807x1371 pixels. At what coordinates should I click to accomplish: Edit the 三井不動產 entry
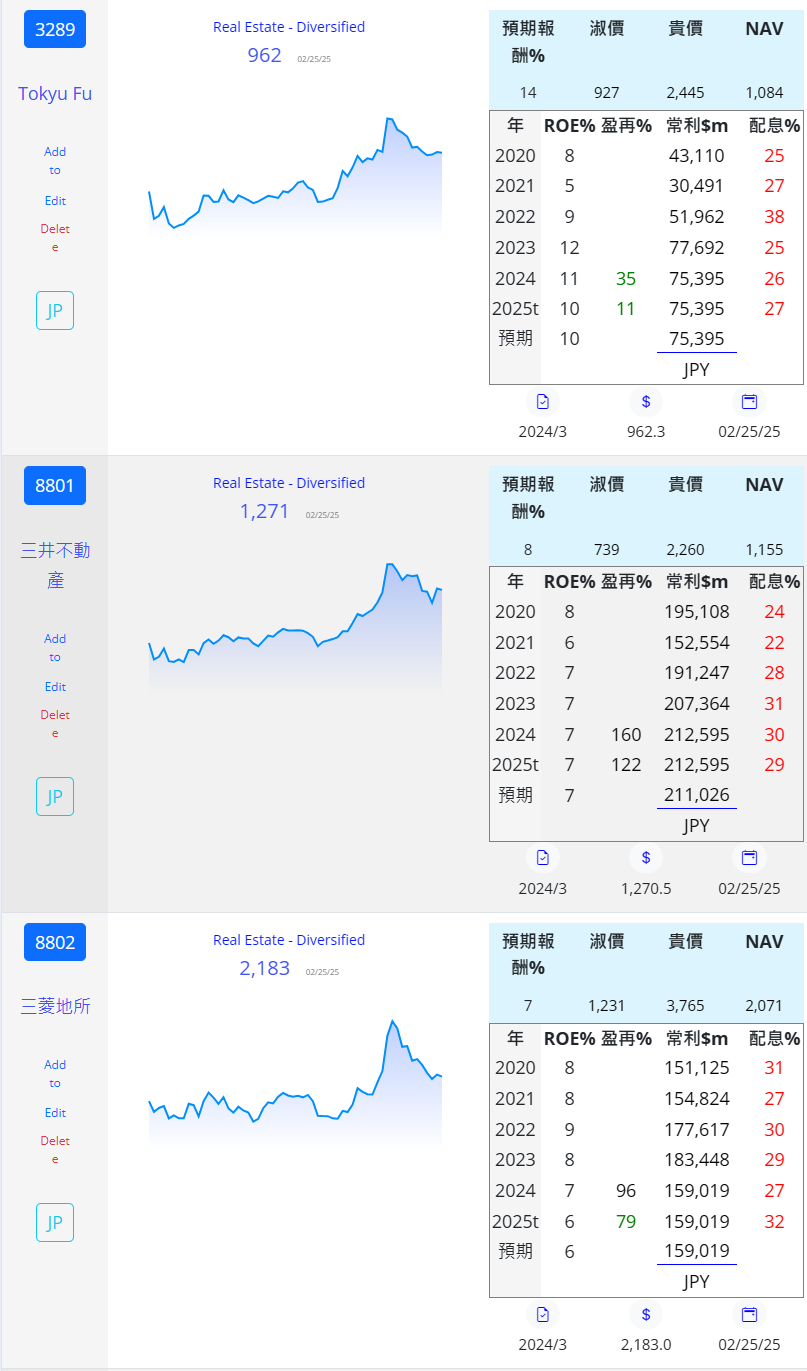55,687
